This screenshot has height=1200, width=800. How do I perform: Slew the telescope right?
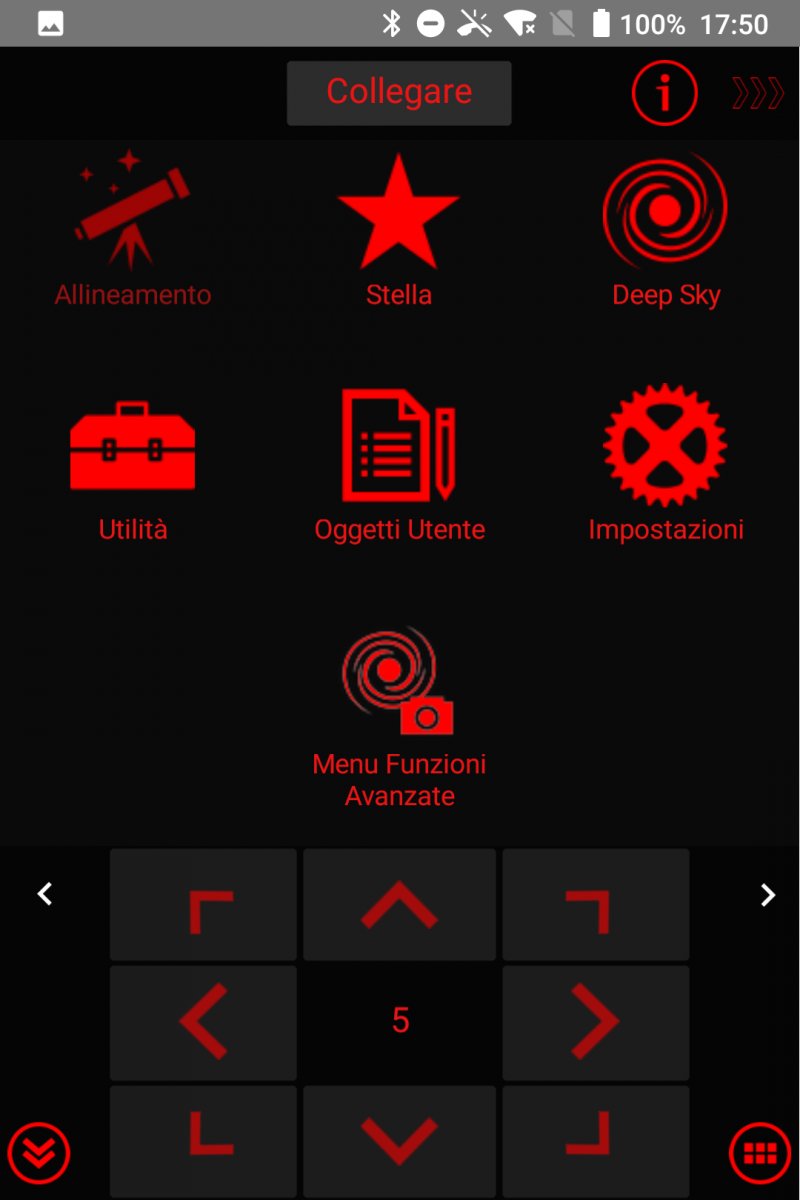tap(595, 1022)
